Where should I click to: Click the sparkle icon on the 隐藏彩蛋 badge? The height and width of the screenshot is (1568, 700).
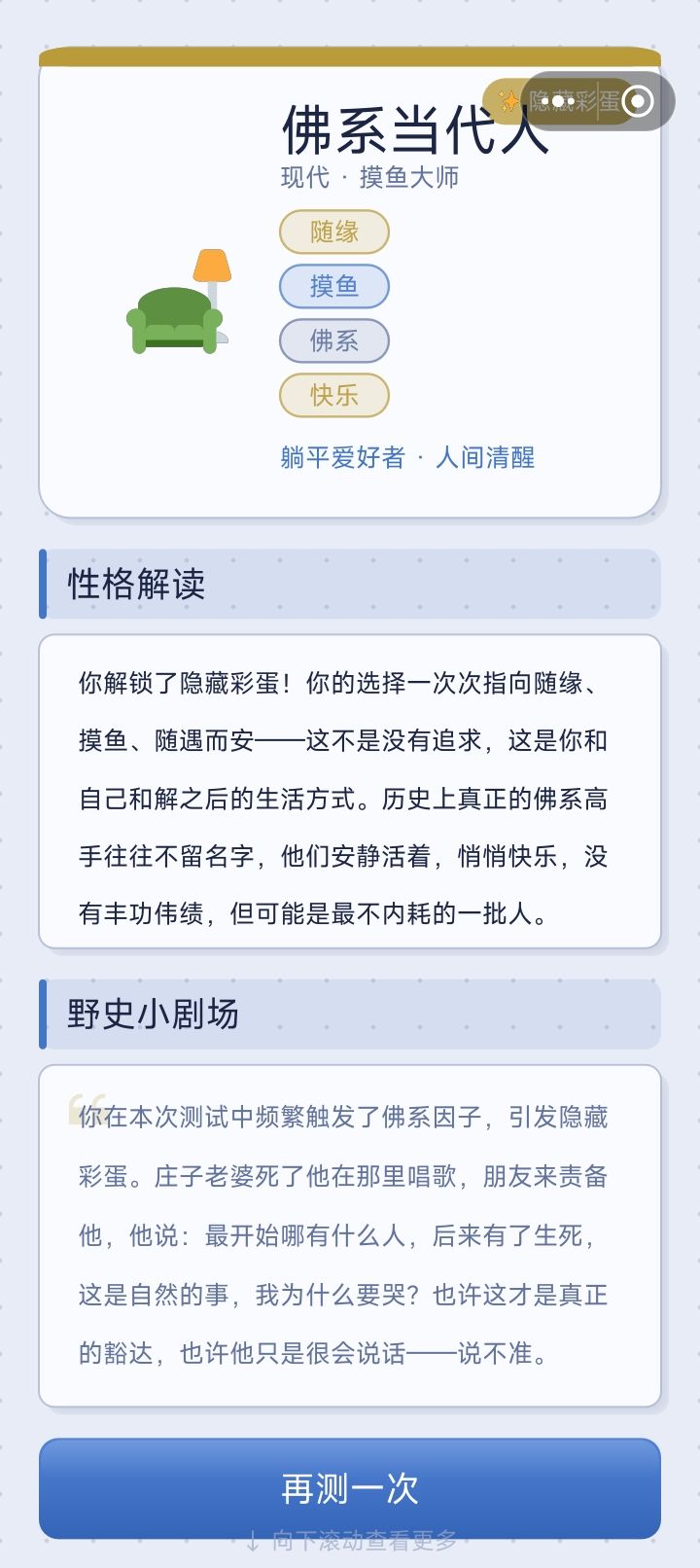click(507, 100)
